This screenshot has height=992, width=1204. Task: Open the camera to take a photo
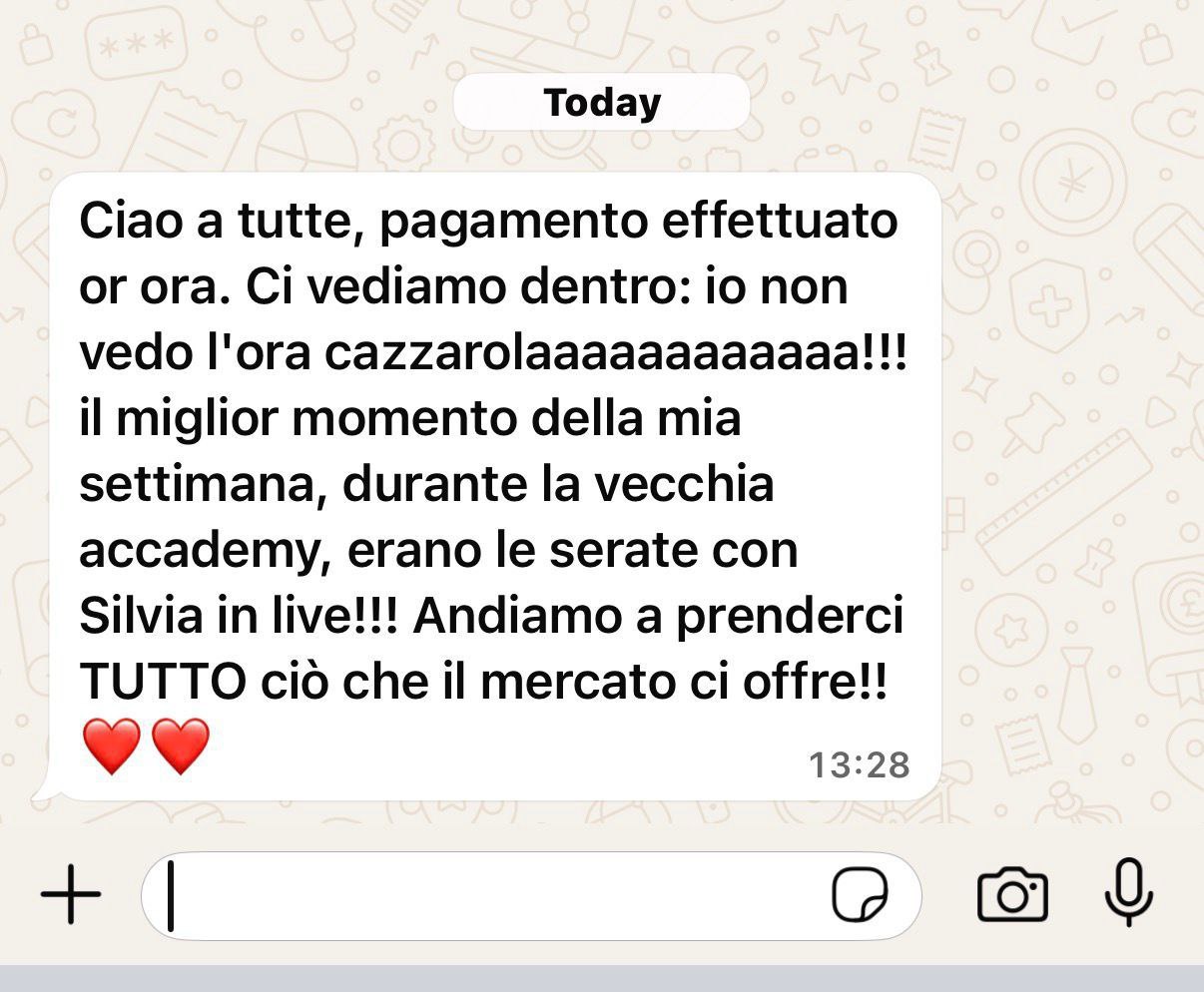click(1012, 895)
